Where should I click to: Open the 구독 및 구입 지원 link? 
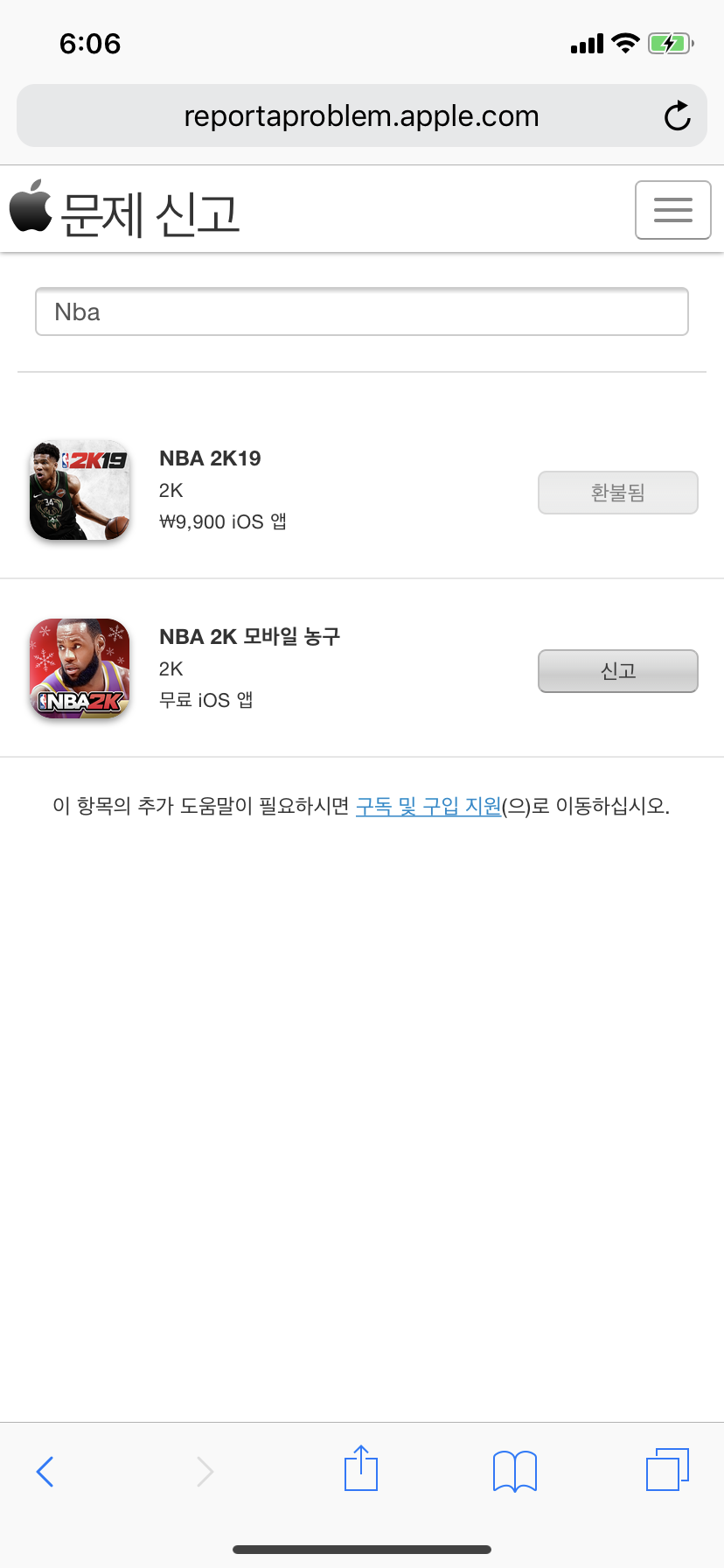click(x=428, y=806)
